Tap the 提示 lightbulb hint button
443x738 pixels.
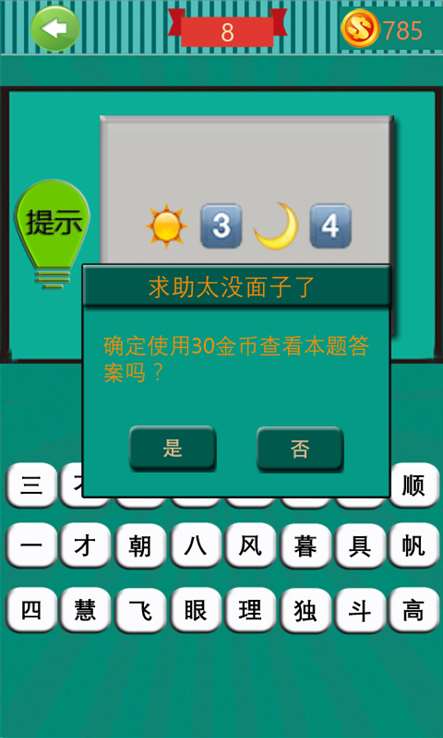pos(53,233)
